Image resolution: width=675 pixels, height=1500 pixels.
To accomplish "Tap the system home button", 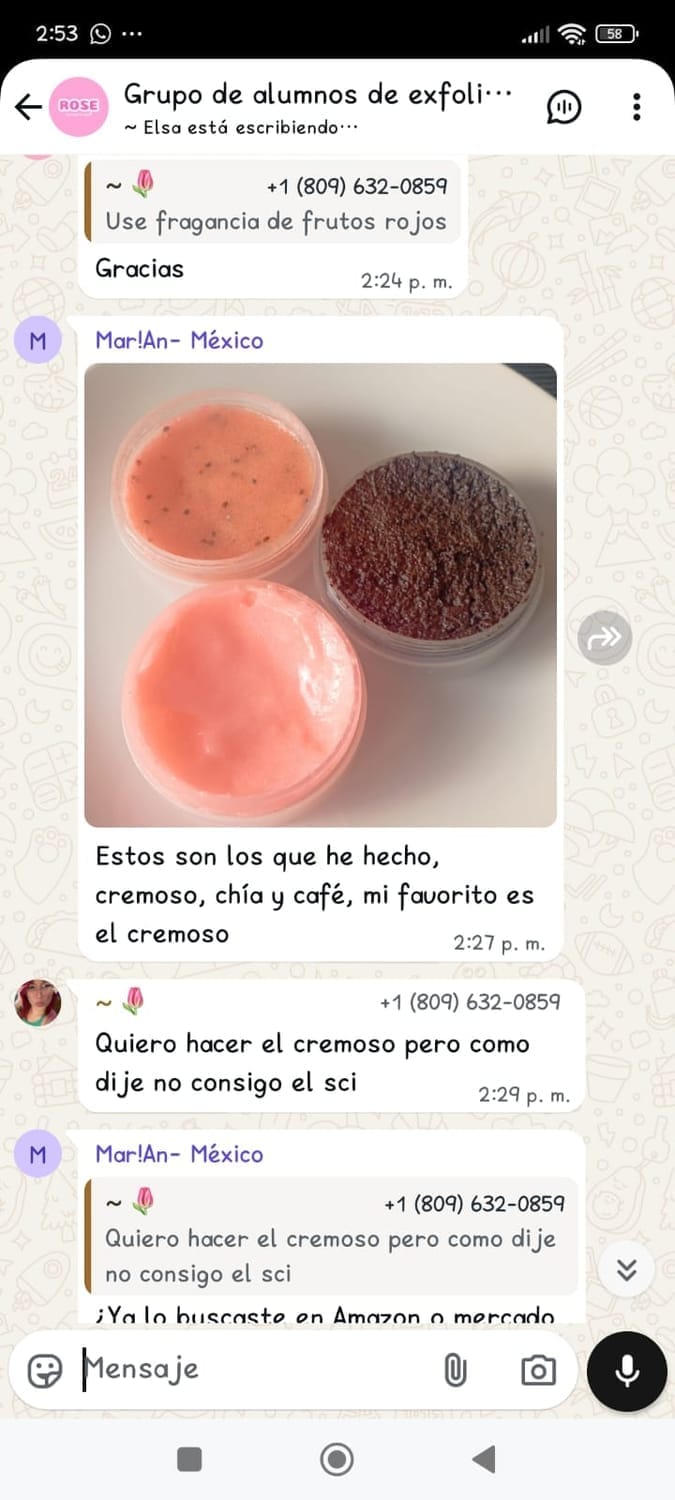I will tap(337, 1460).
